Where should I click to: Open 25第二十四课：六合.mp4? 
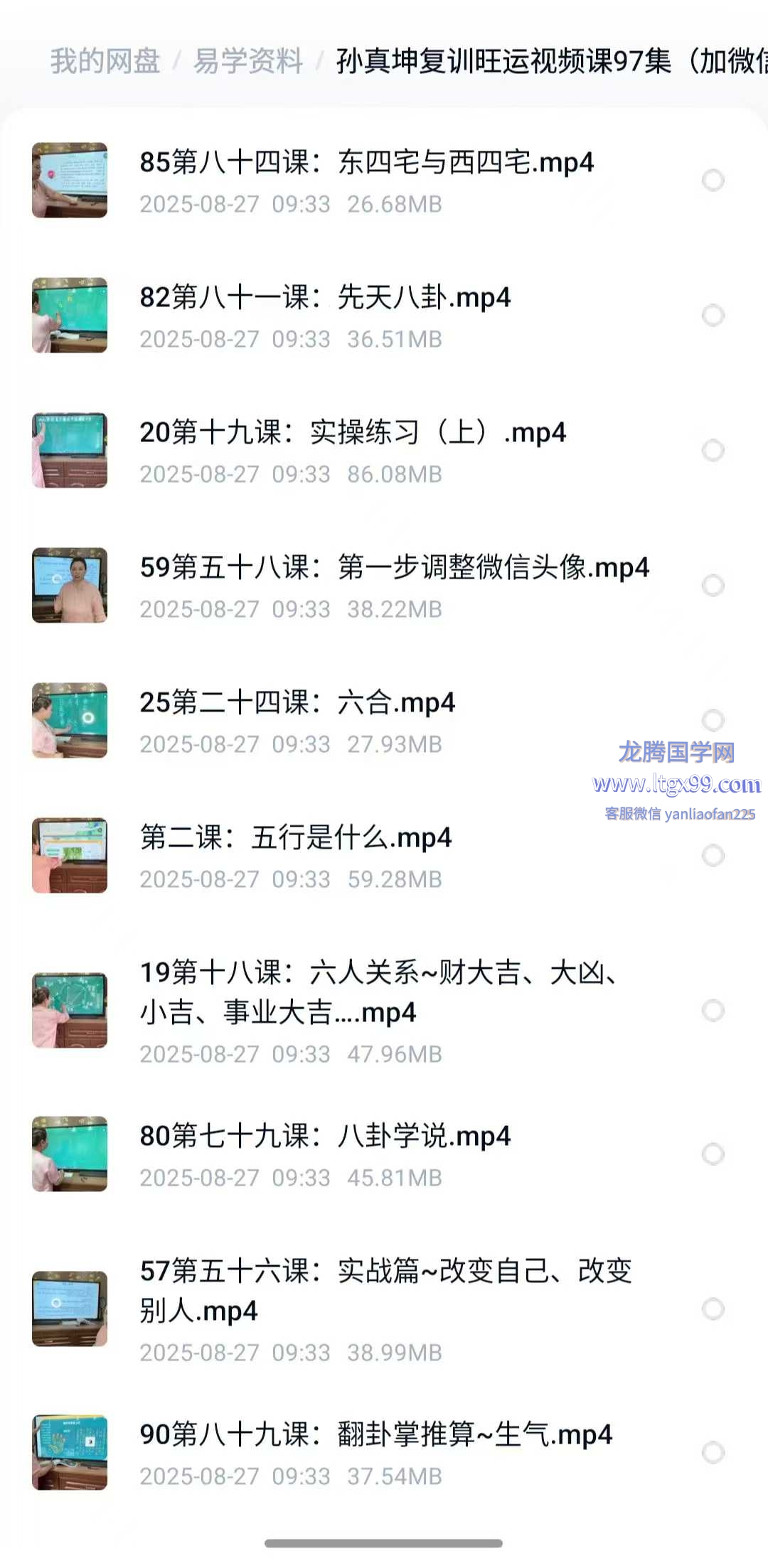297,703
